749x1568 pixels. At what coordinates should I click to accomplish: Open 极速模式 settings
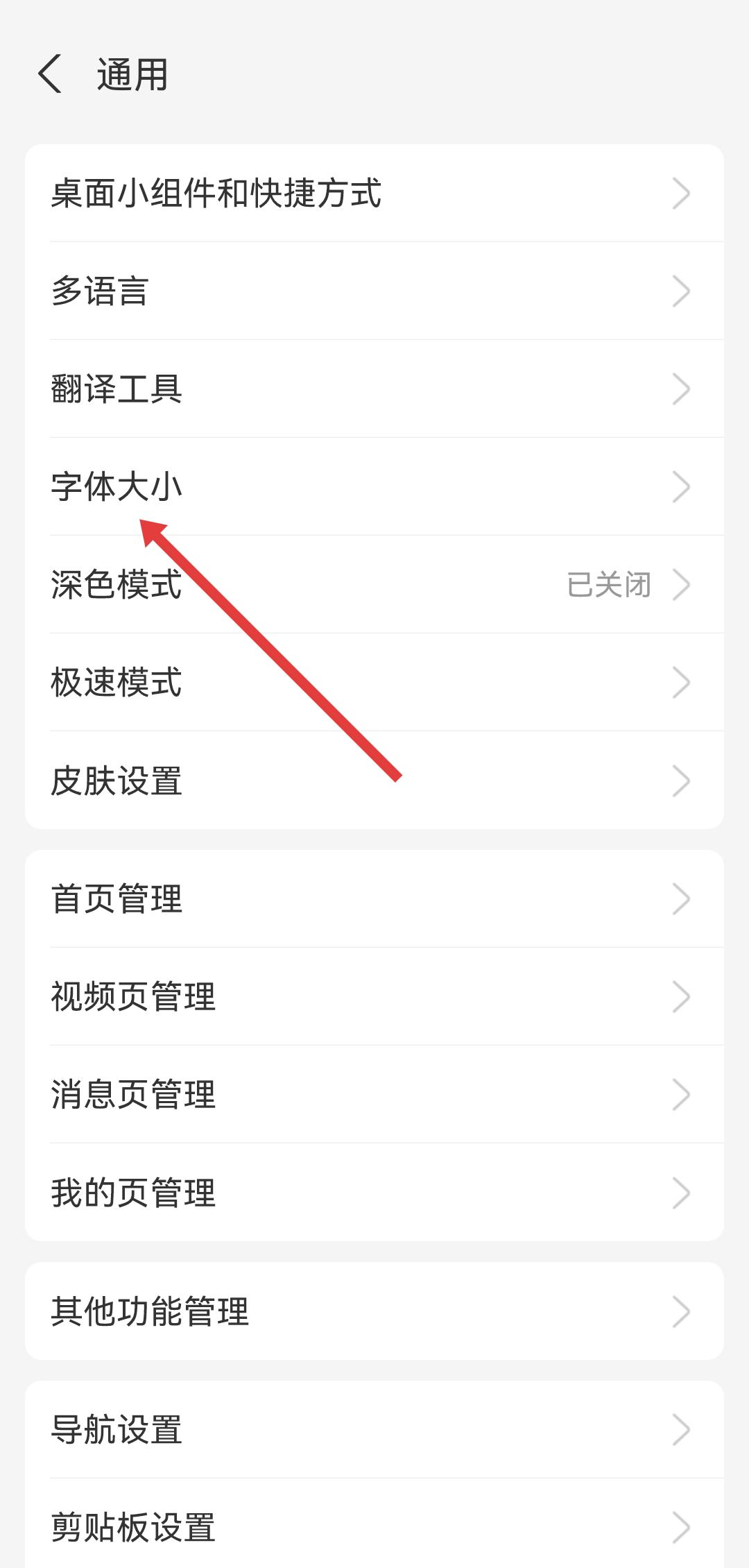(x=374, y=682)
